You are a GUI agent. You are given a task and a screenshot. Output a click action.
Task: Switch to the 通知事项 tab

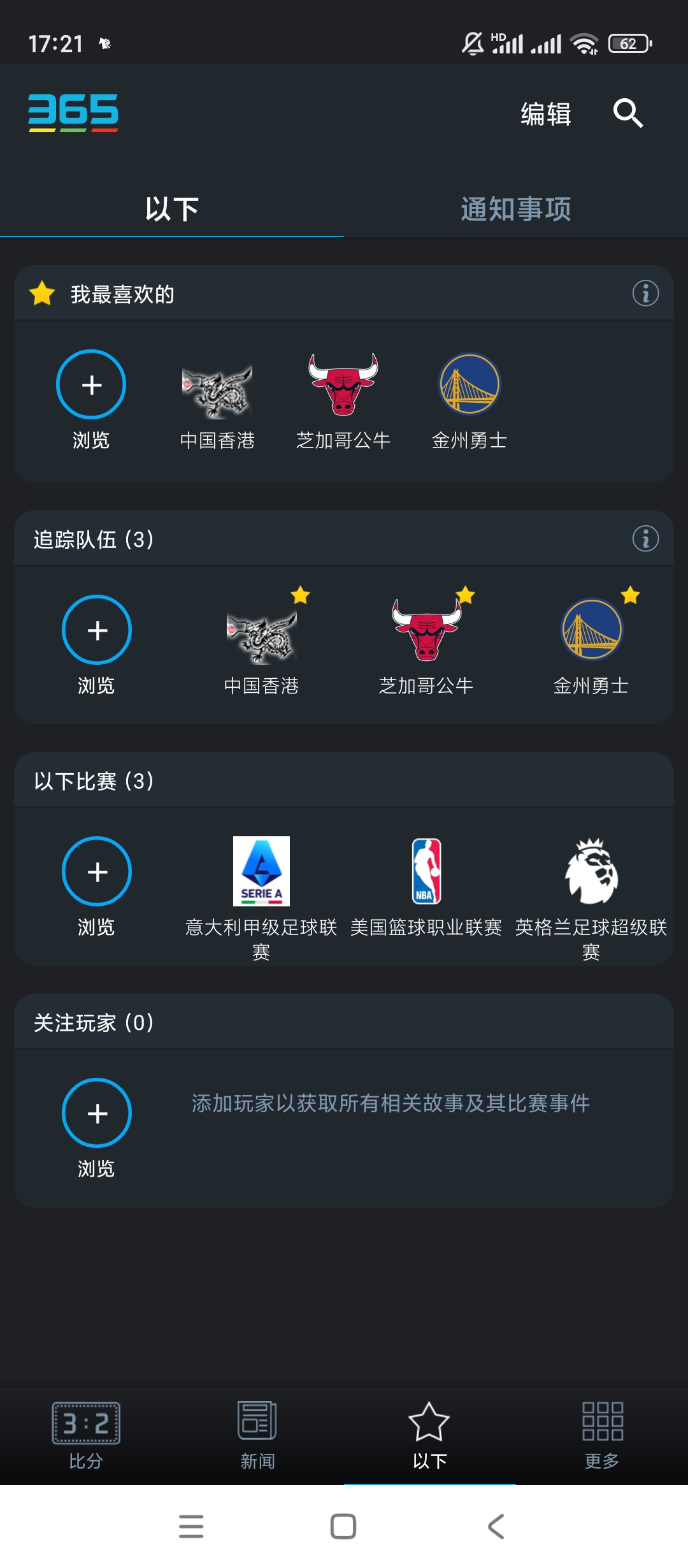pyautogui.click(x=515, y=209)
